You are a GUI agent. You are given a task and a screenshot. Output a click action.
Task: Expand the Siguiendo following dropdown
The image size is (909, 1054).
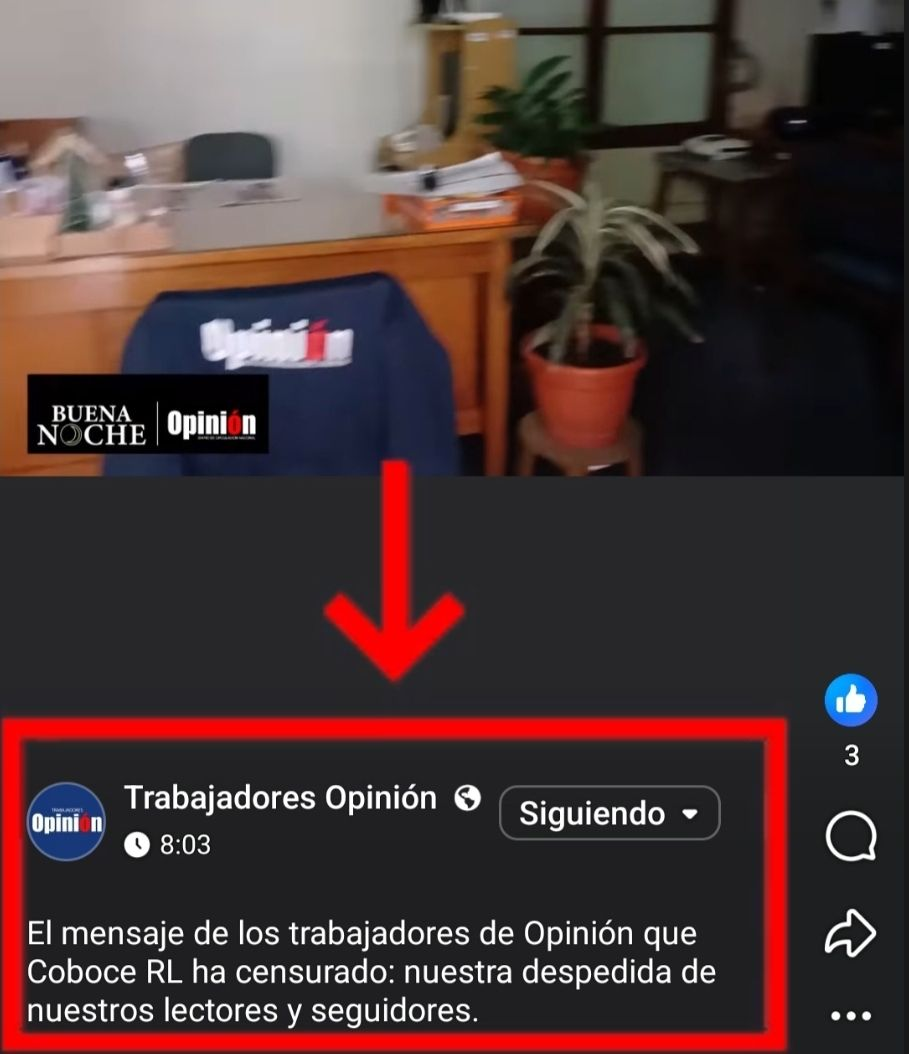pyautogui.click(x=609, y=813)
